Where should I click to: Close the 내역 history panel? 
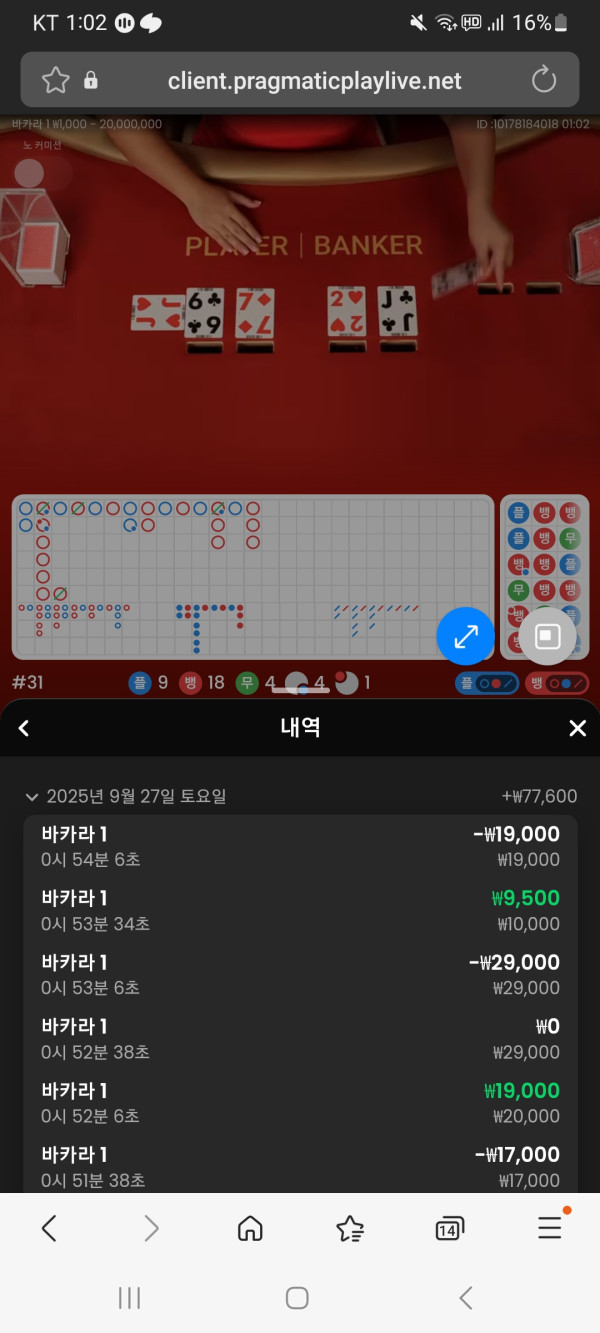pyautogui.click(x=577, y=728)
